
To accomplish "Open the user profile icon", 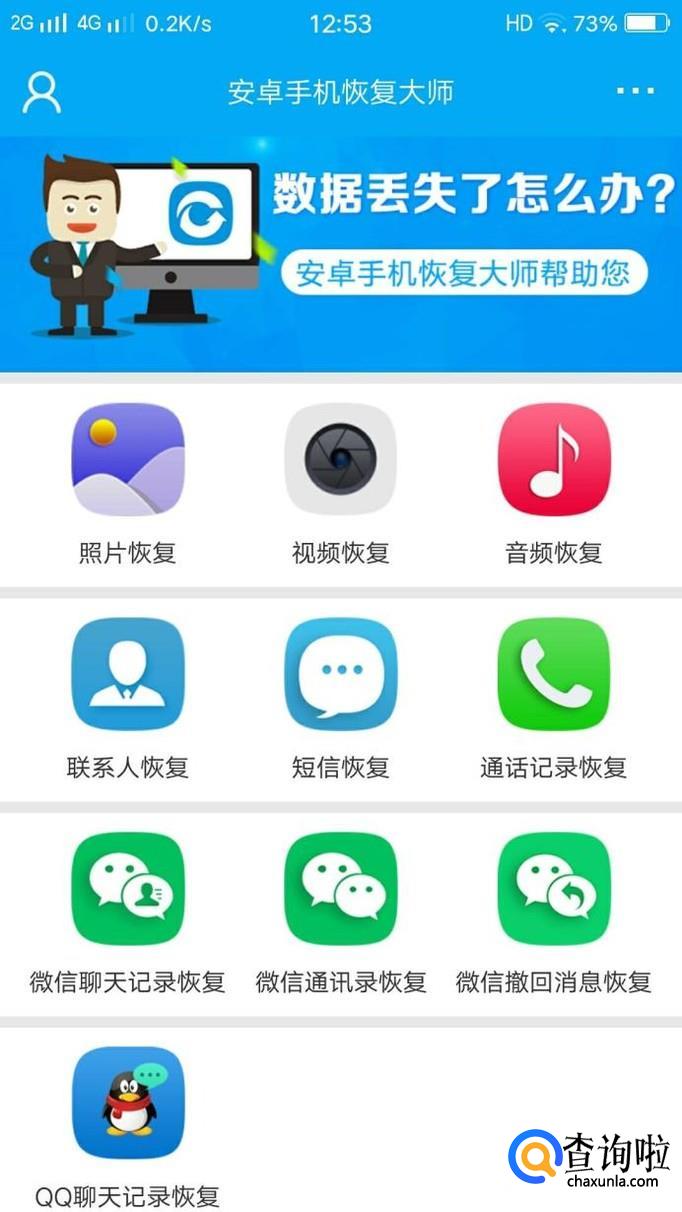I will click(x=41, y=92).
